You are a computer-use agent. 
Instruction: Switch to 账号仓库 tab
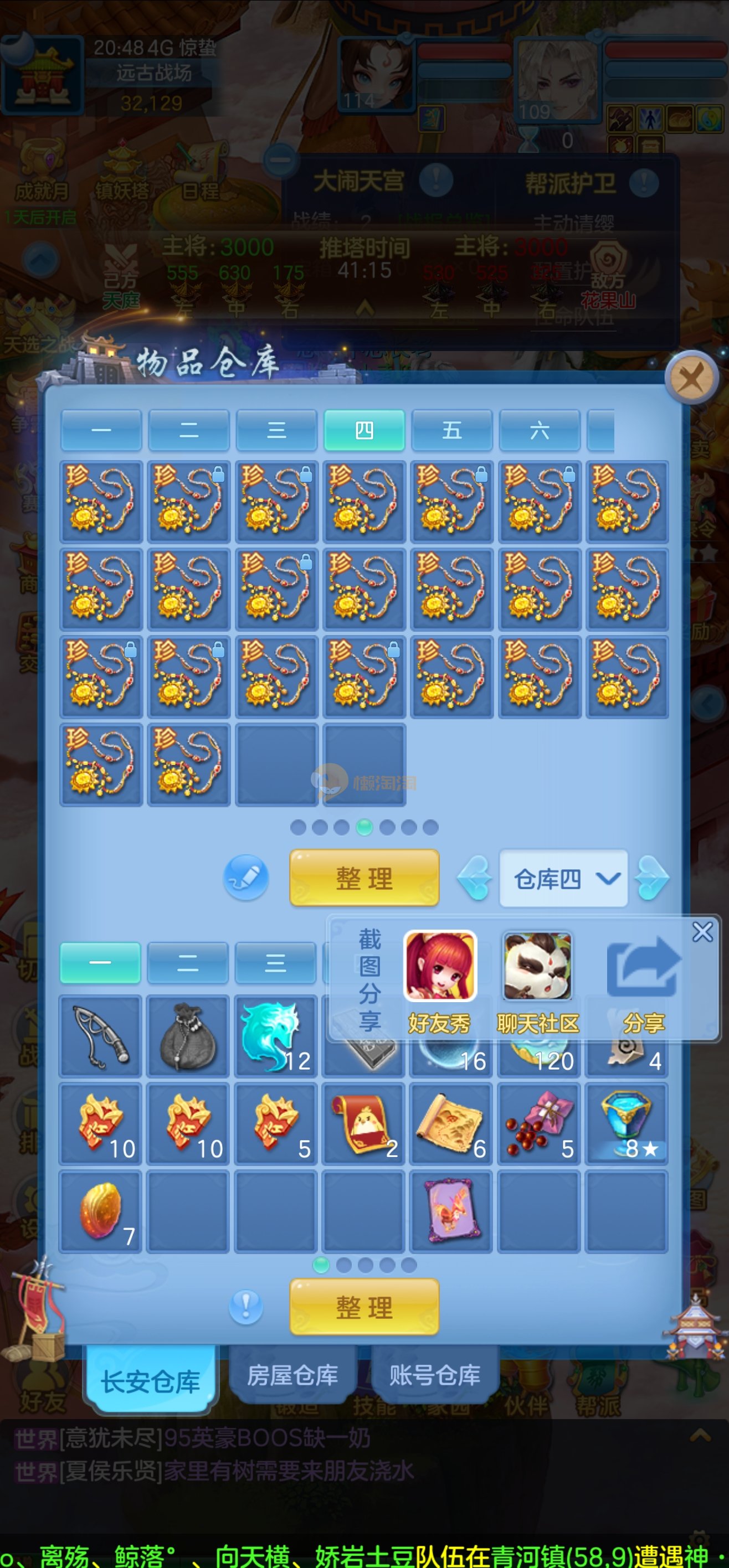(435, 1375)
